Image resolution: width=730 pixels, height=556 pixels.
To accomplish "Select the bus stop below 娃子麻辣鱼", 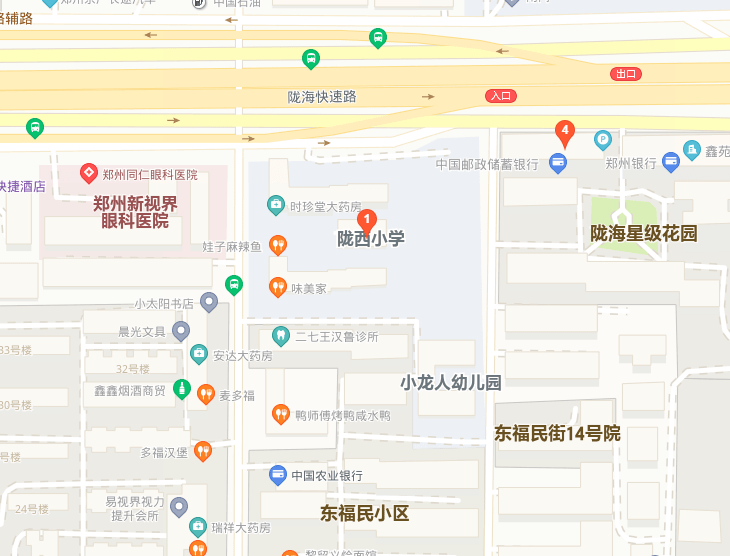I will click(234, 284).
